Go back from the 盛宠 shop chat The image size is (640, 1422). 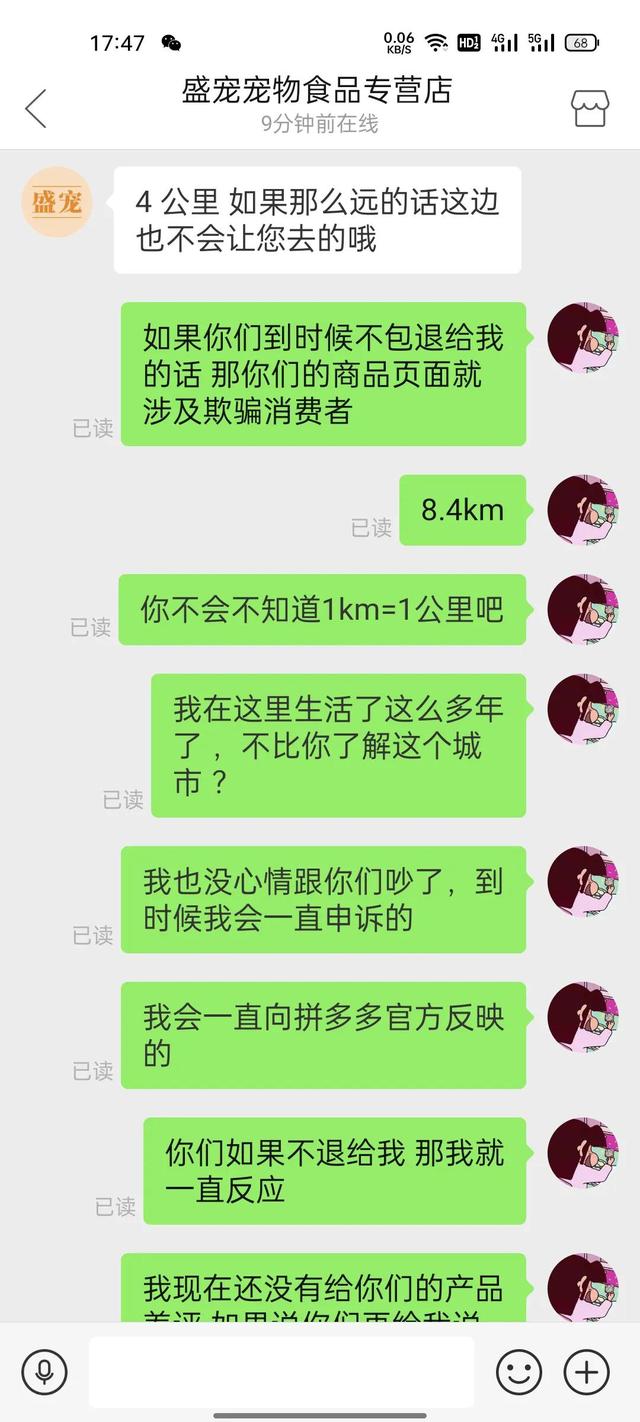[x=36, y=108]
